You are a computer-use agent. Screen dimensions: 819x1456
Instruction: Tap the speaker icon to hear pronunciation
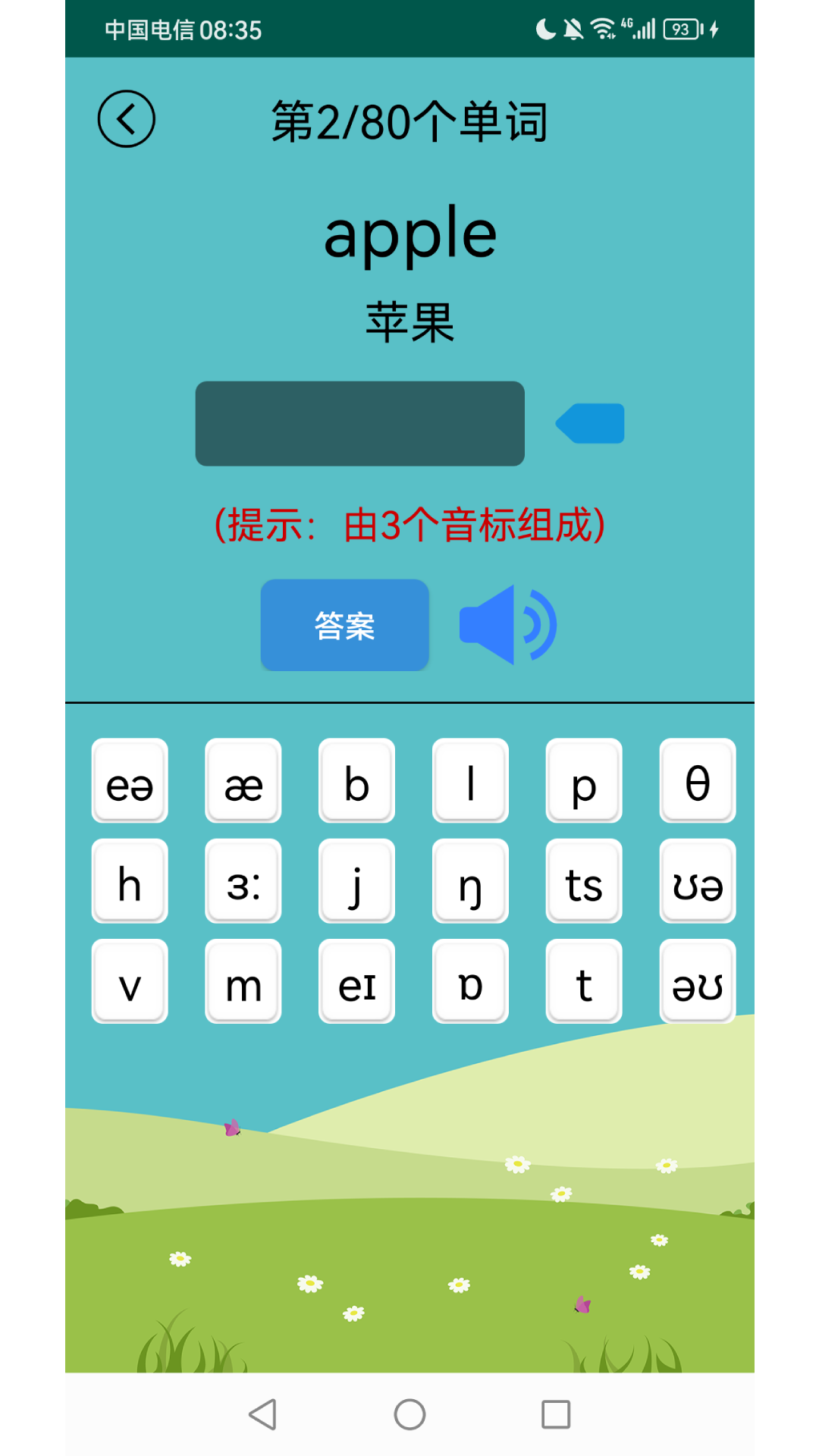pyautogui.click(x=507, y=624)
